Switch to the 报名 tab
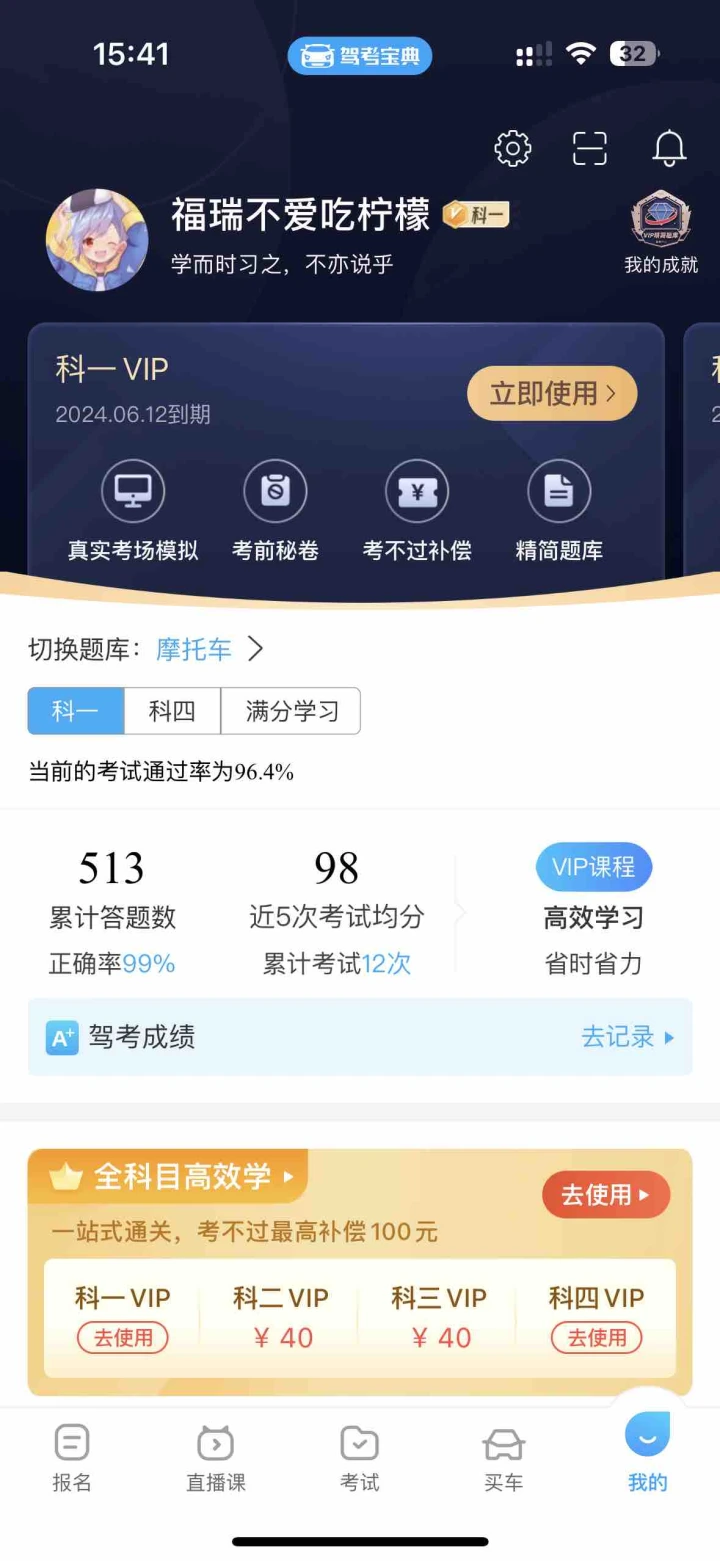The width and height of the screenshot is (720, 1561). pos(72,1458)
